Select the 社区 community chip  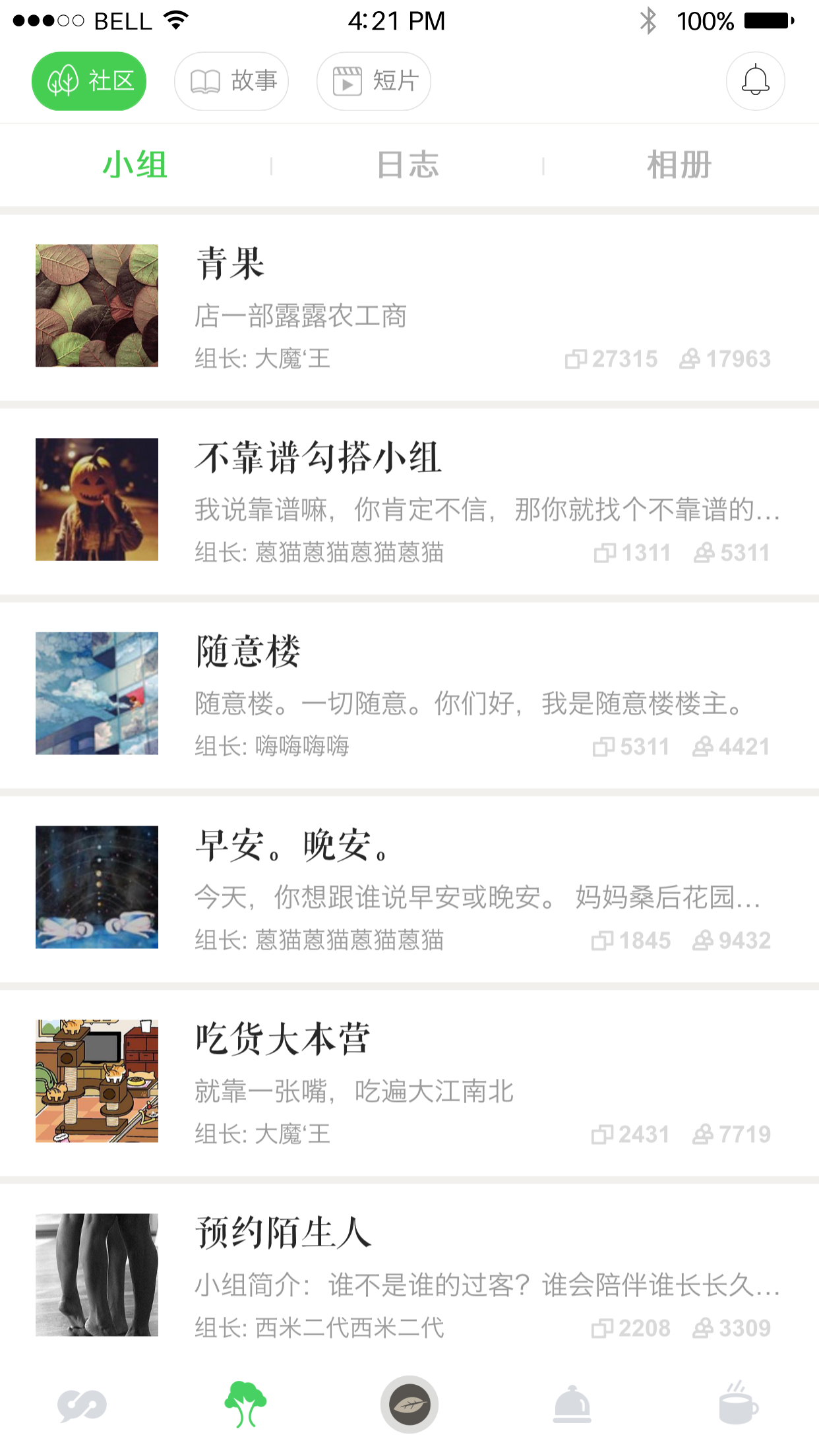(89, 81)
